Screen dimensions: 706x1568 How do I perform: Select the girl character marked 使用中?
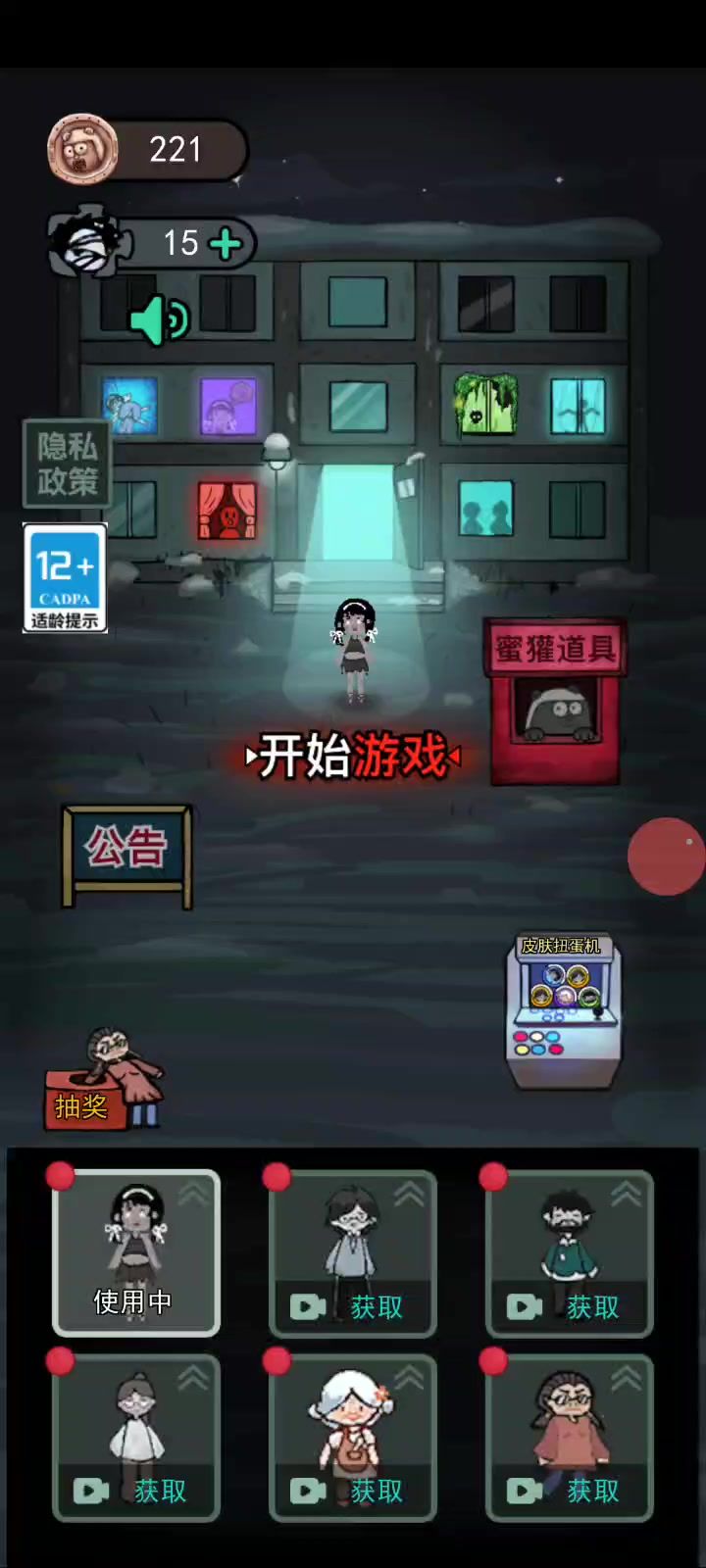coord(136,1252)
